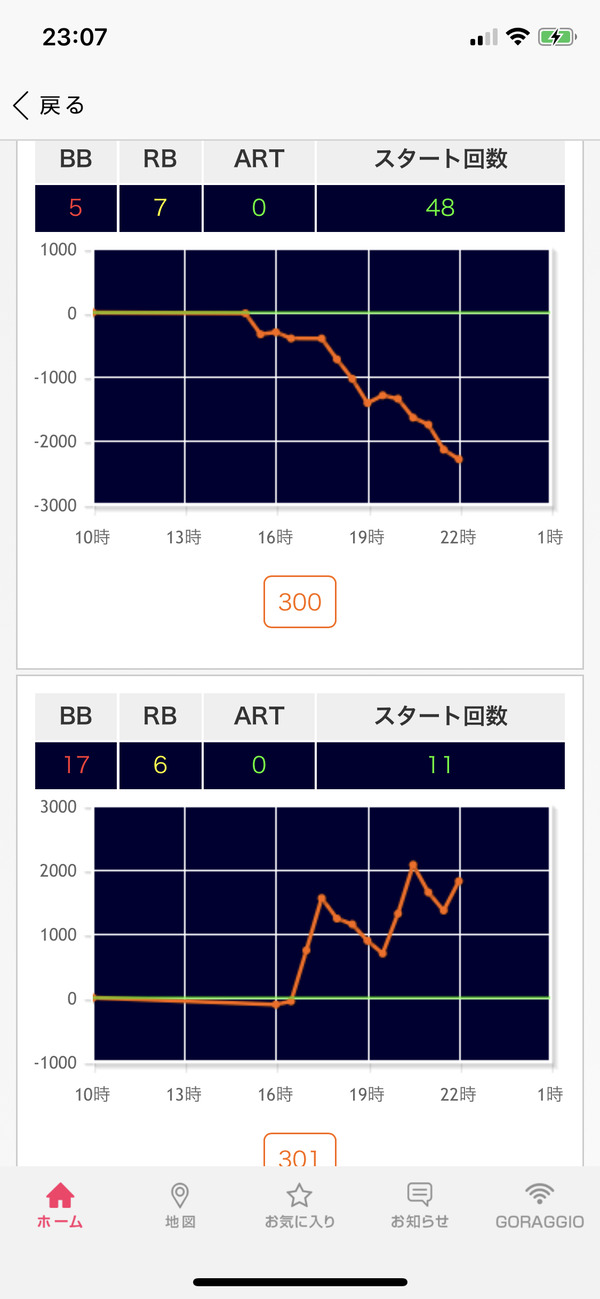Switch to the お気に入り favorites tab
The height and width of the screenshot is (1299, 600).
(x=300, y=1206)
